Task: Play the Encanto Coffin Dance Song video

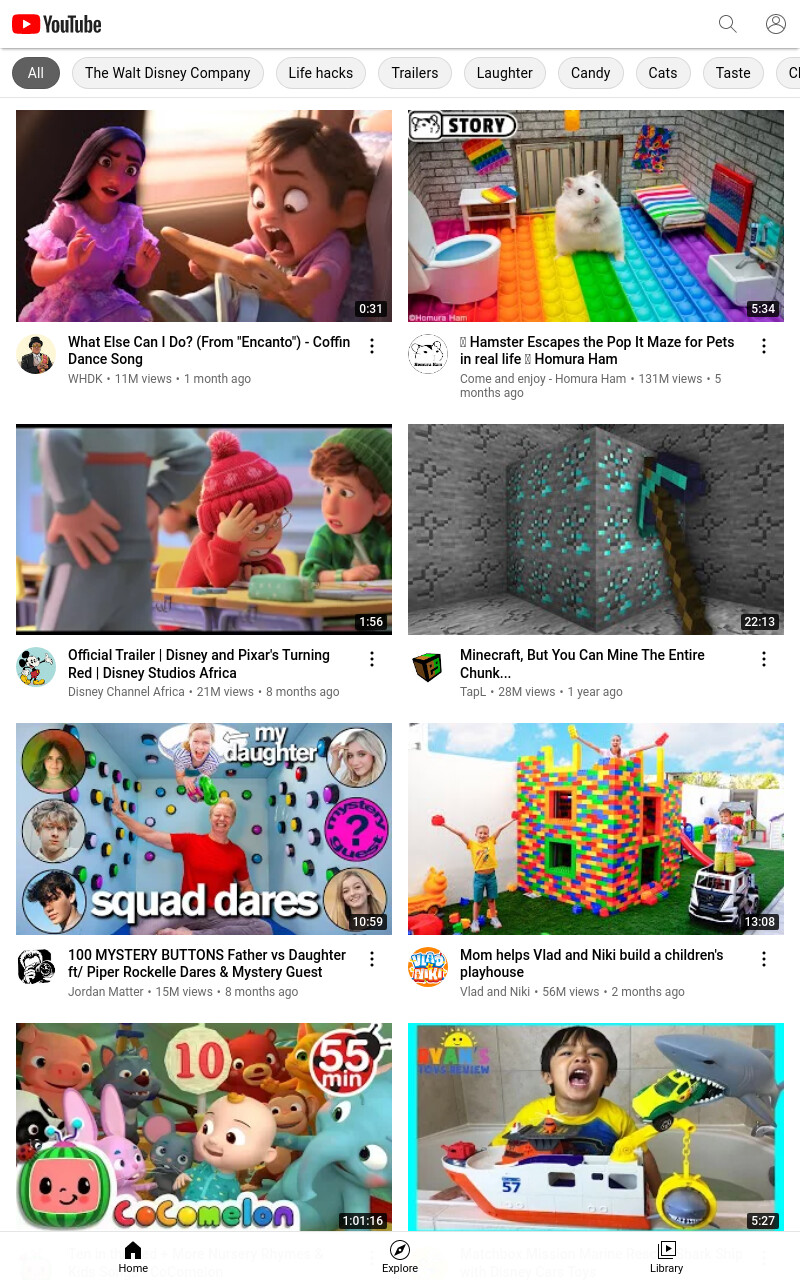Action: (204, 216)
